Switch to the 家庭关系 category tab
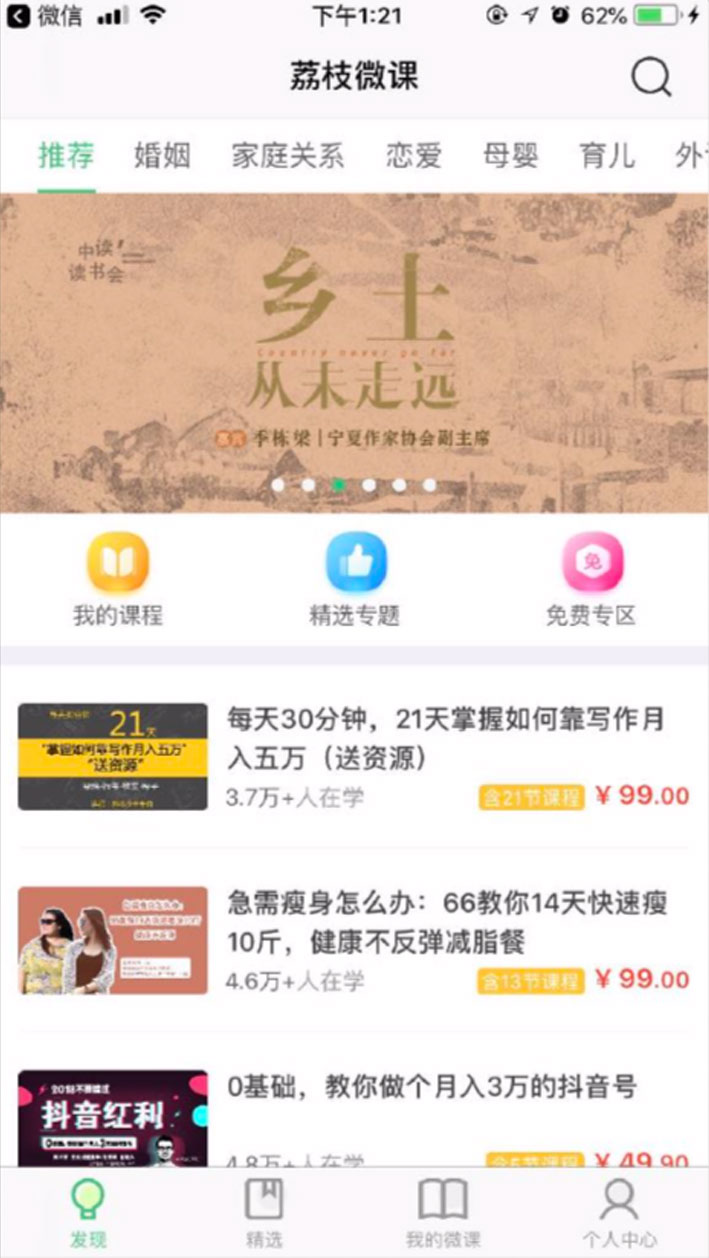Viewport: 709px width, 1258px height. coord(288,156)
